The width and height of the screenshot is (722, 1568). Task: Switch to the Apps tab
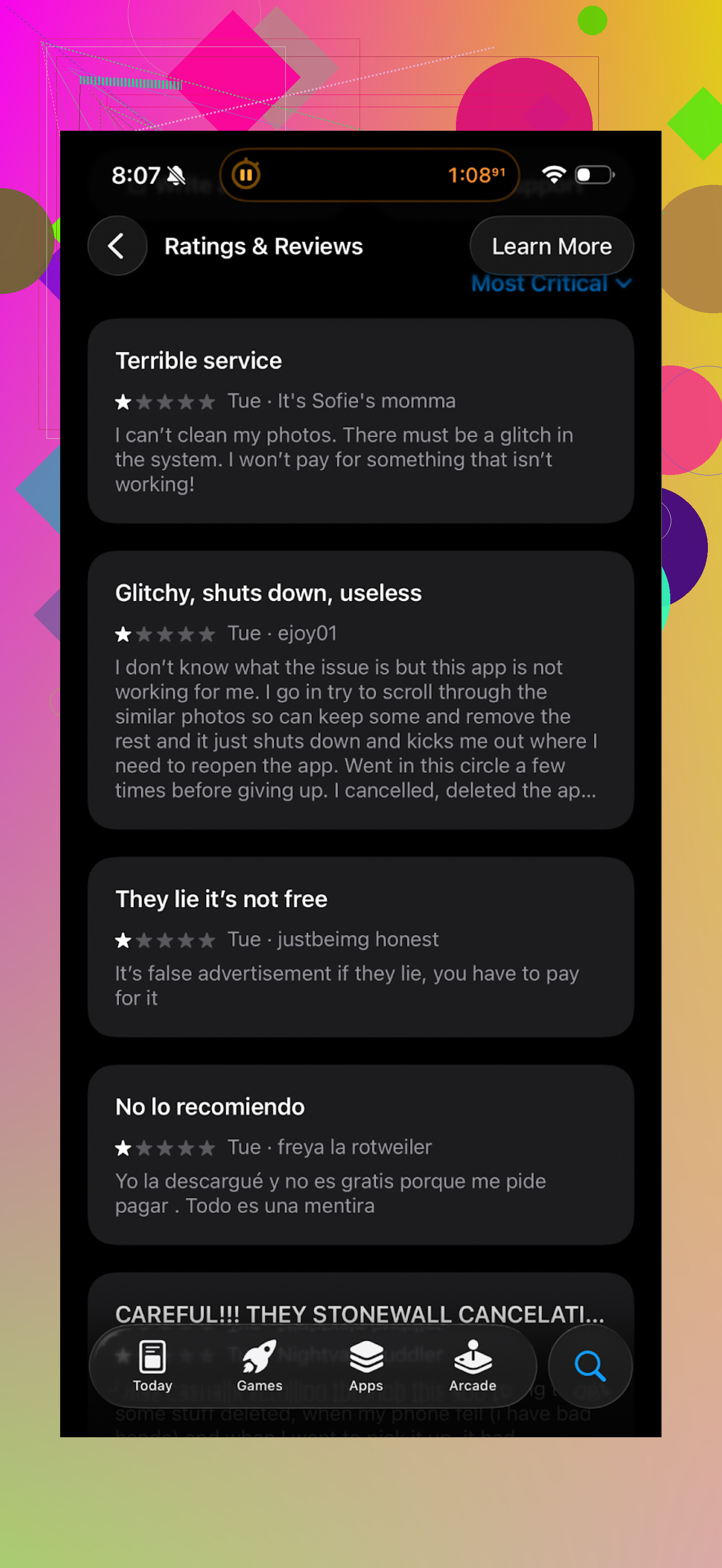(366, 1367)
